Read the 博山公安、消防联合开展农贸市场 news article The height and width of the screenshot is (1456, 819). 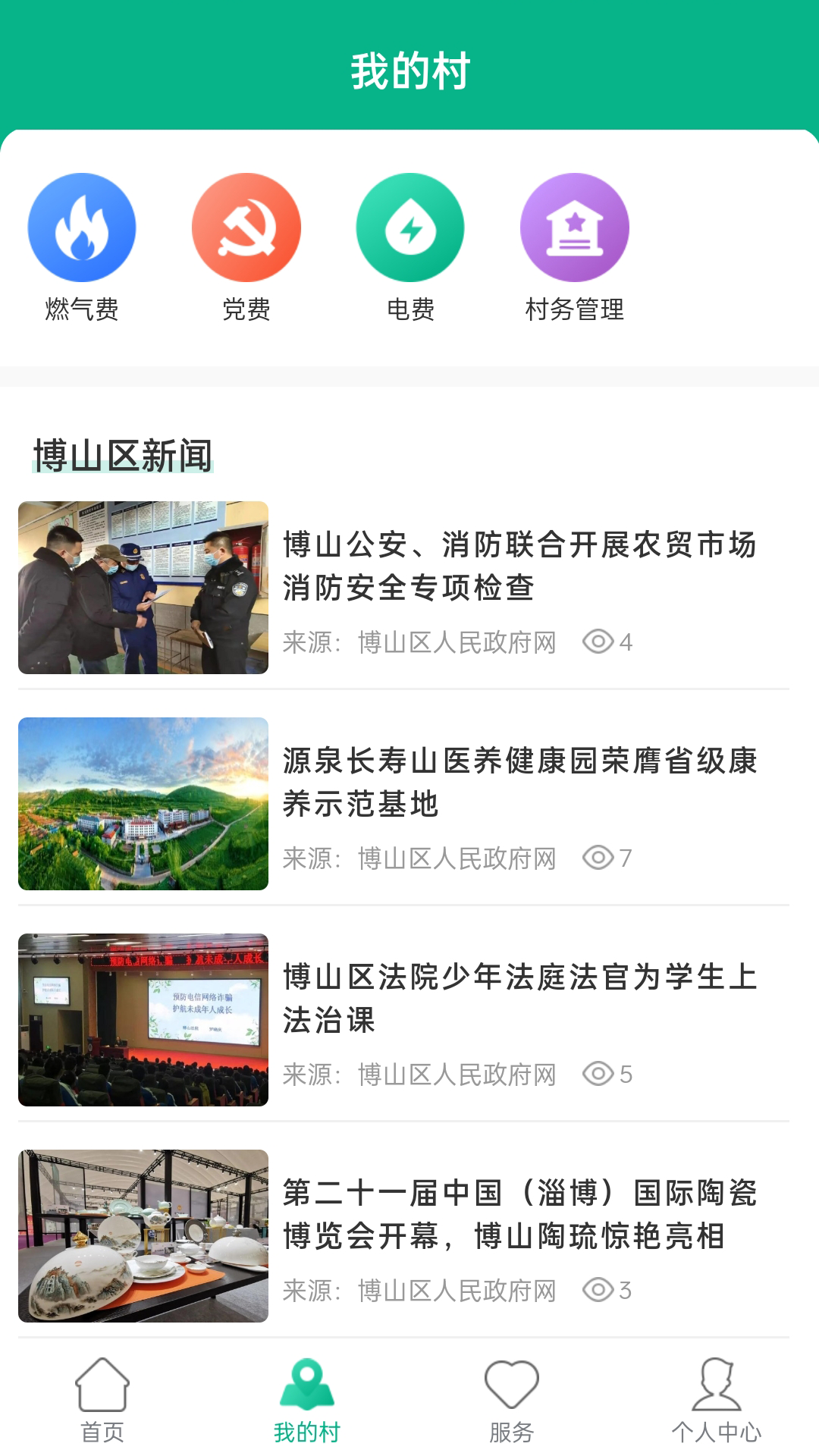click(x=519, y=566)
